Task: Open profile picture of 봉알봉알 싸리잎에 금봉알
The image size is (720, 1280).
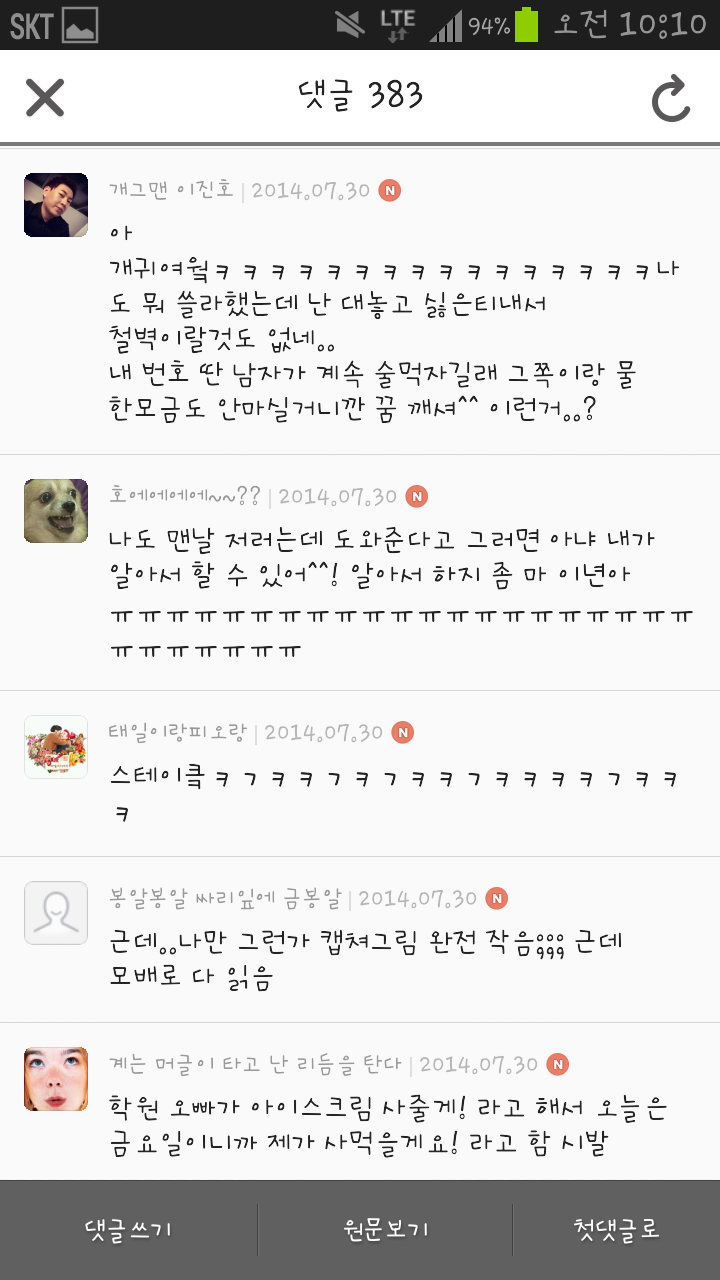Action: [56, 913]
